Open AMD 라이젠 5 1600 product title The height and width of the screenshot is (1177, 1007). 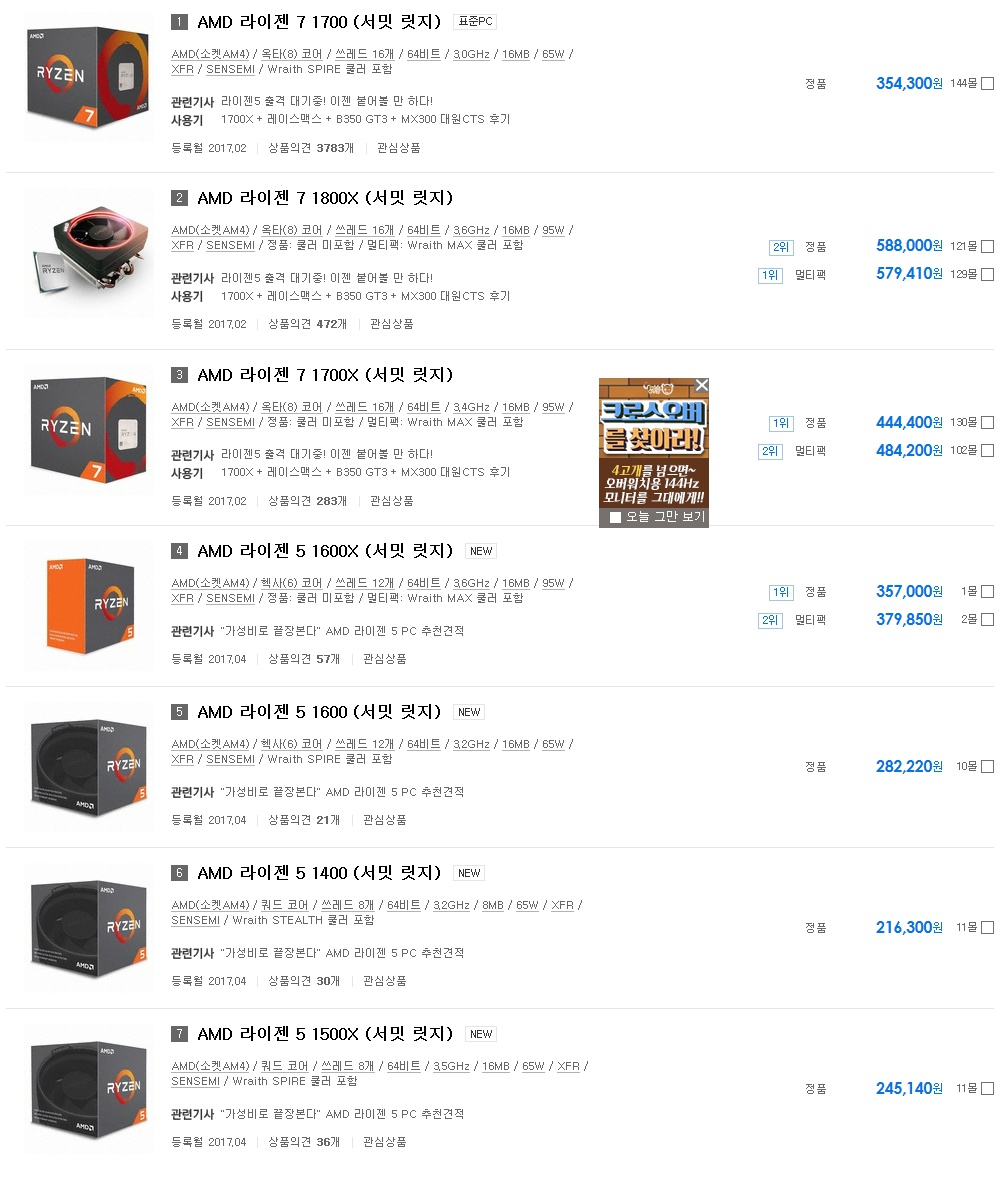point(319,712)
